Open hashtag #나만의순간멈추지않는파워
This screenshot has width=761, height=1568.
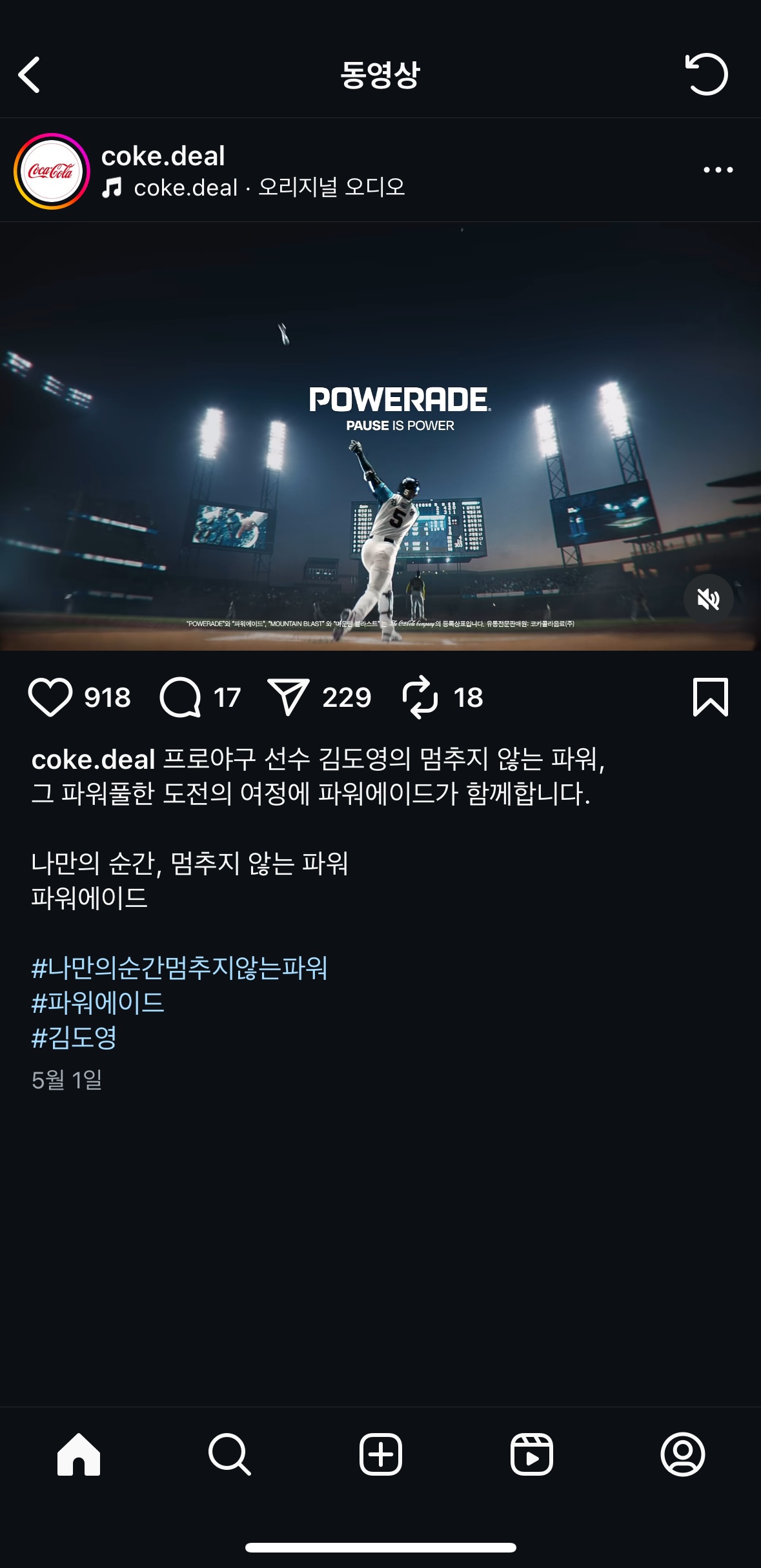(x=179, y=968)
